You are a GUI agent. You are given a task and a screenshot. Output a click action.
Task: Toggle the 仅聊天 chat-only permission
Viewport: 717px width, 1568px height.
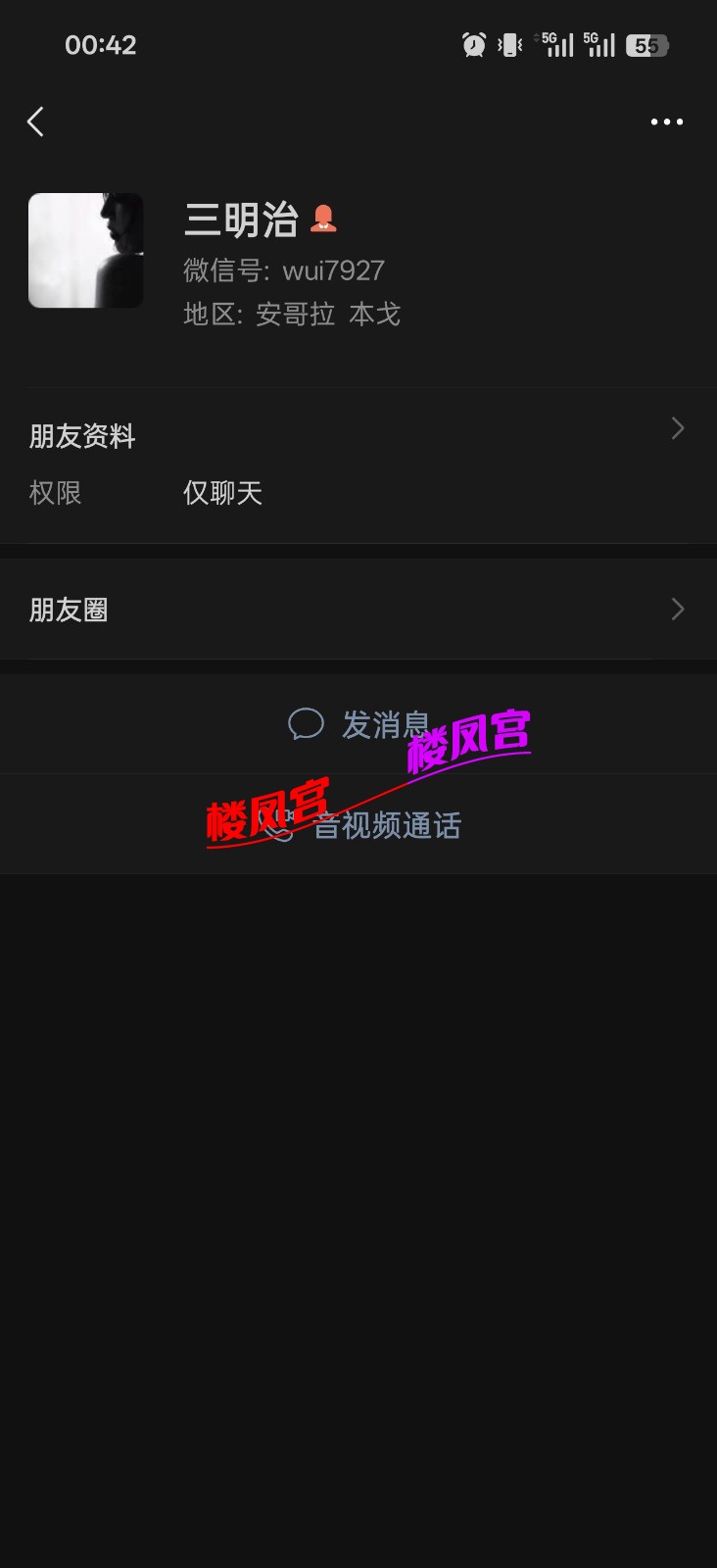point(222,493)
